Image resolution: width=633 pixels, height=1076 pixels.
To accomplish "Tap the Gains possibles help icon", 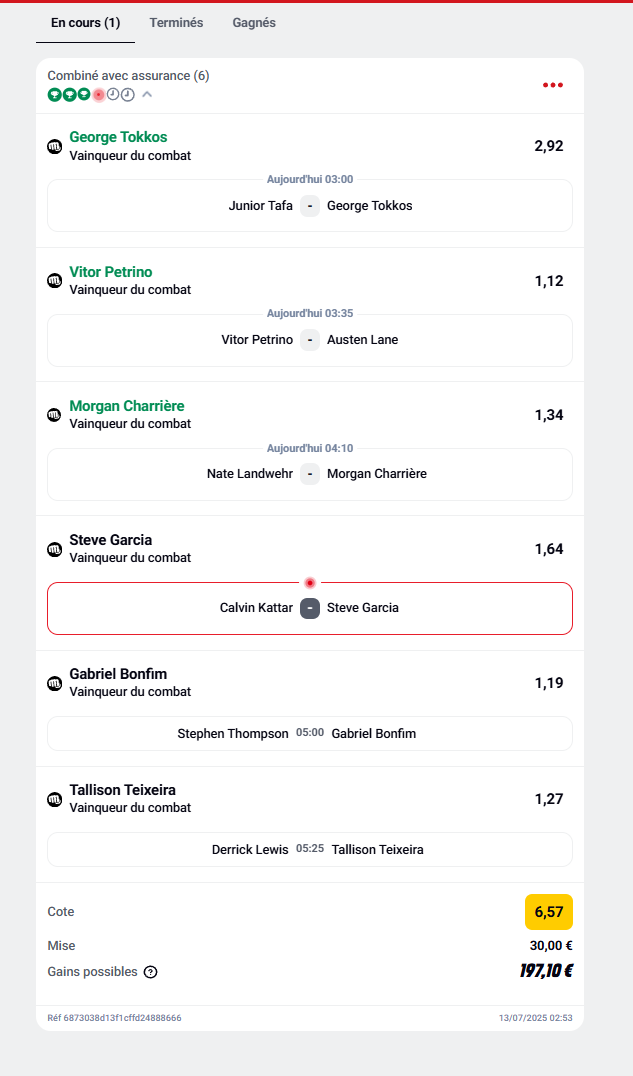I will (x=150, y=972).
